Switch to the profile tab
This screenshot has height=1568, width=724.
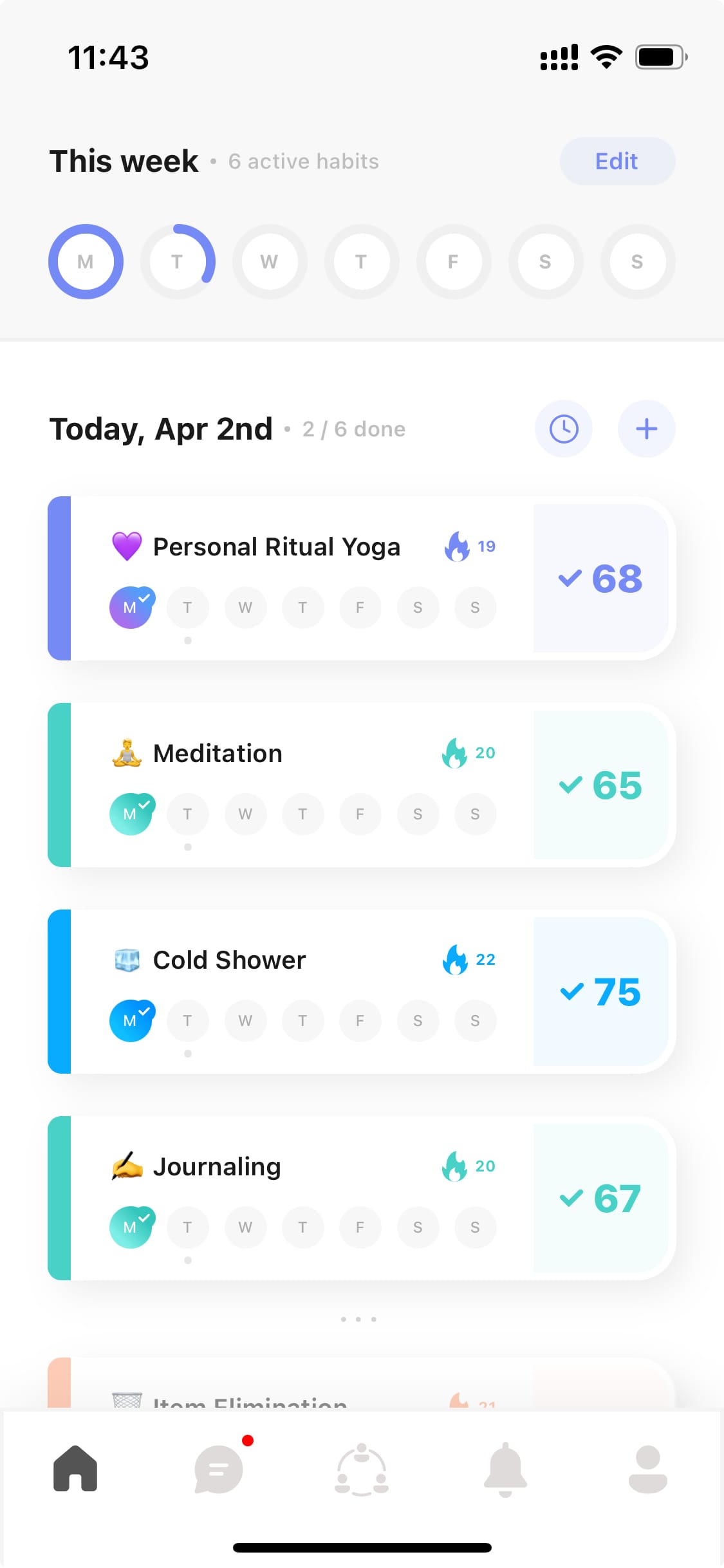[647, 1468]
